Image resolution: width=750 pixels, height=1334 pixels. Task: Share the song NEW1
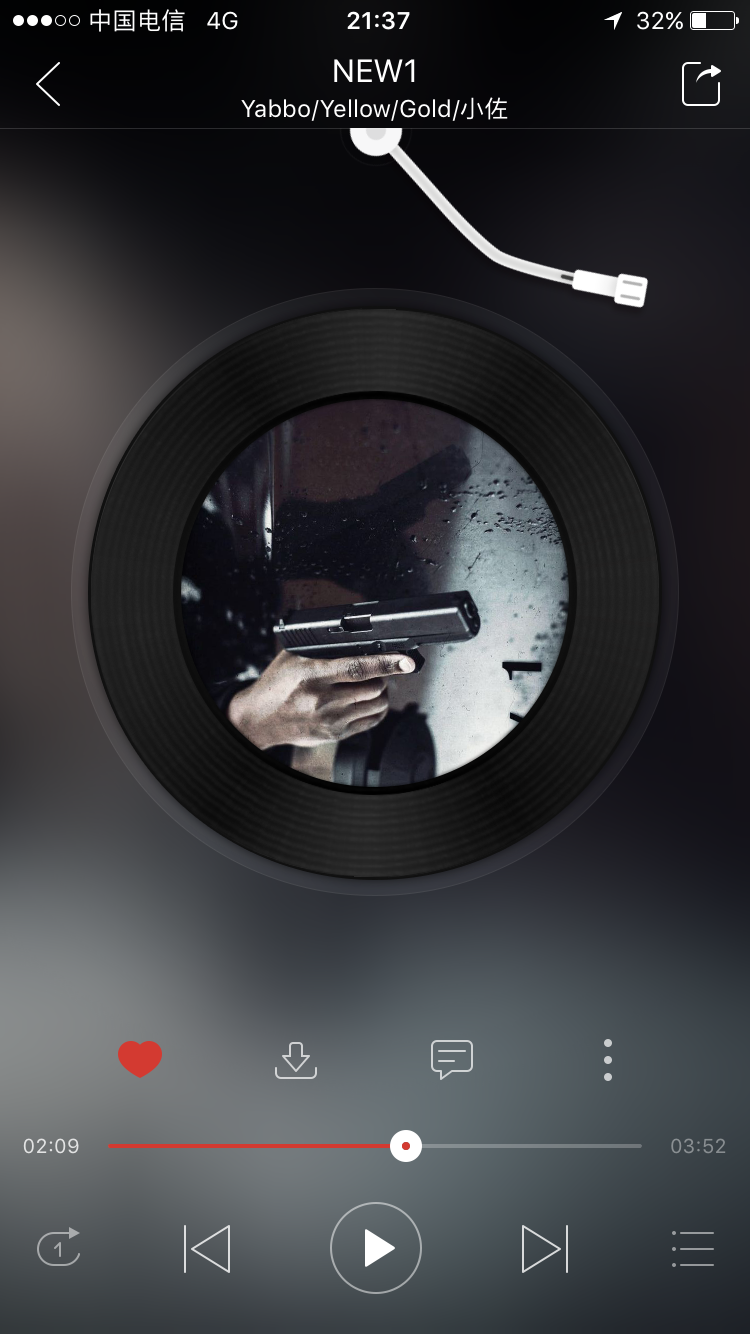point(701,84)
